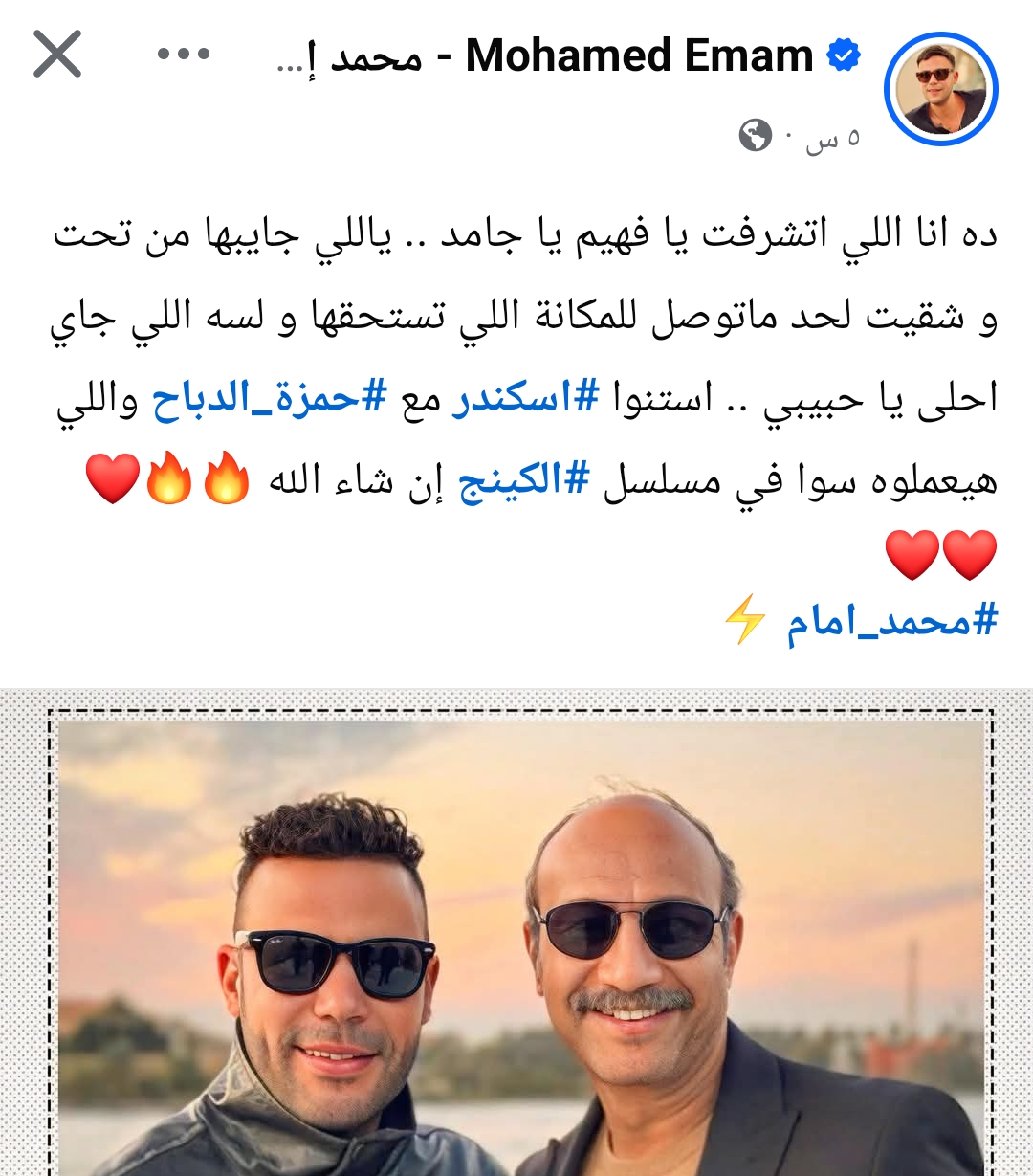Open the three-dot post options menu
The height and width of the screenshot is (1176, 1033).
click(x=184, y=55)
